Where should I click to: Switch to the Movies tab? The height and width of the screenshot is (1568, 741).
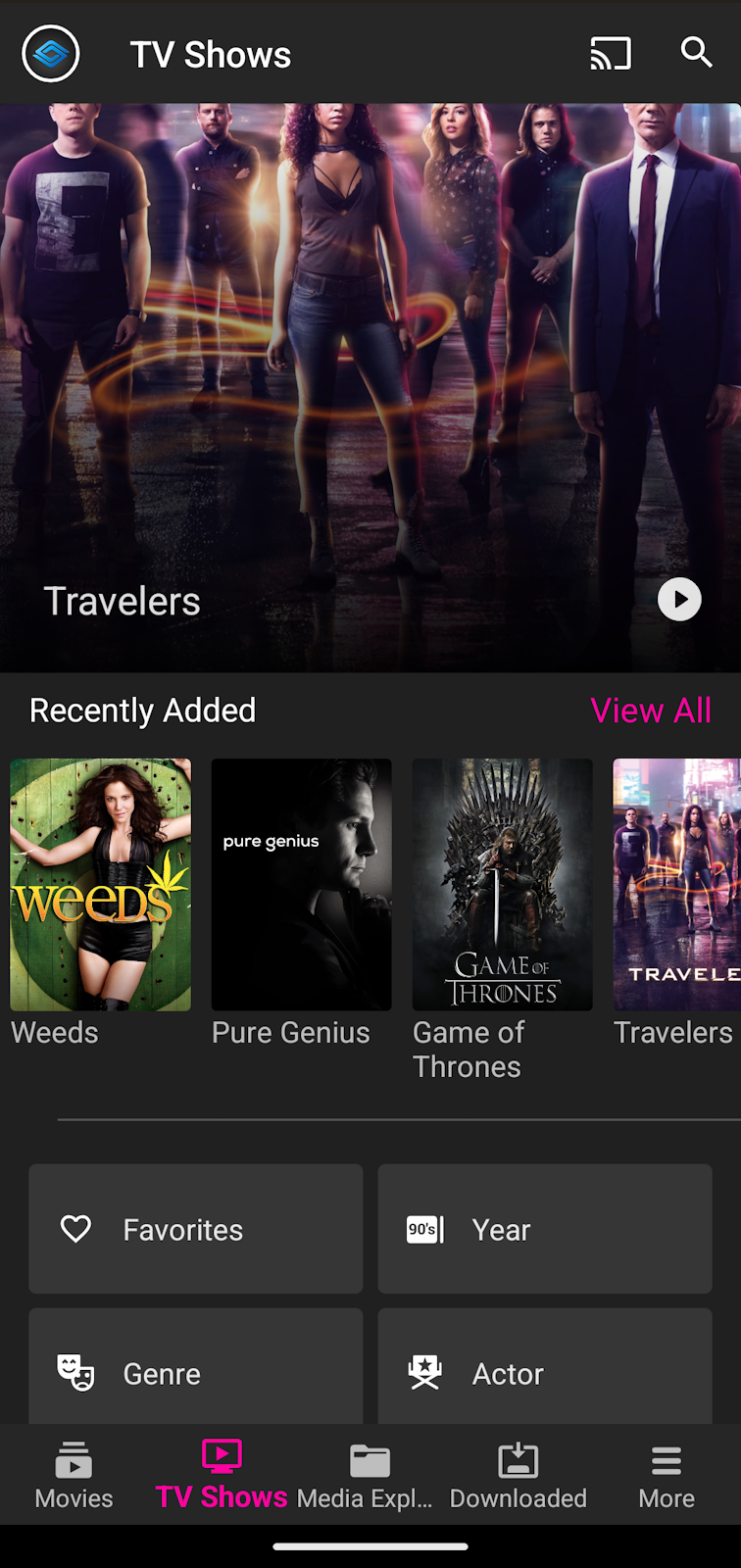[x=74, y=1475]
